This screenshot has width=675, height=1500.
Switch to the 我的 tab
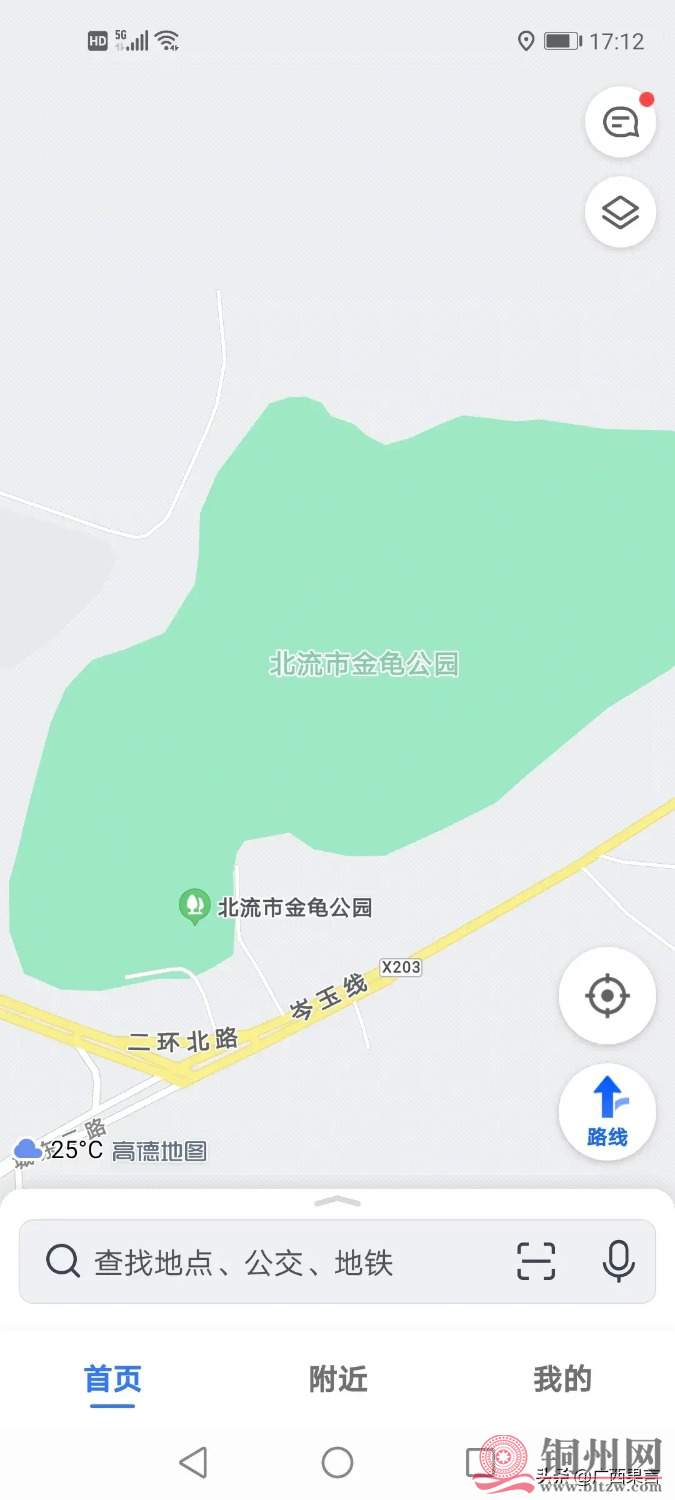[x=562, y=1379]
